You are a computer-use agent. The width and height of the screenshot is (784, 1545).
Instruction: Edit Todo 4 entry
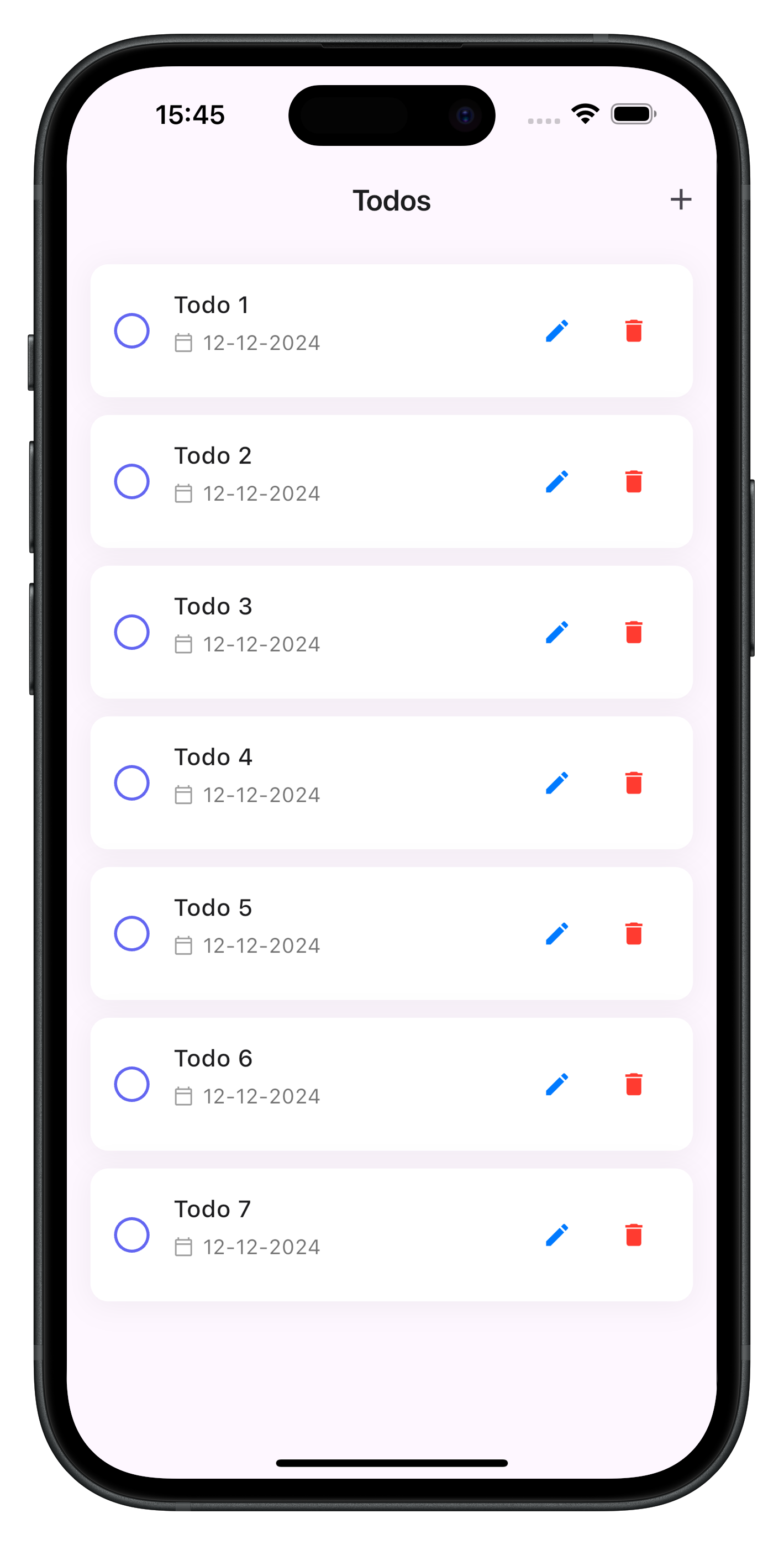(x=557, y=782)
